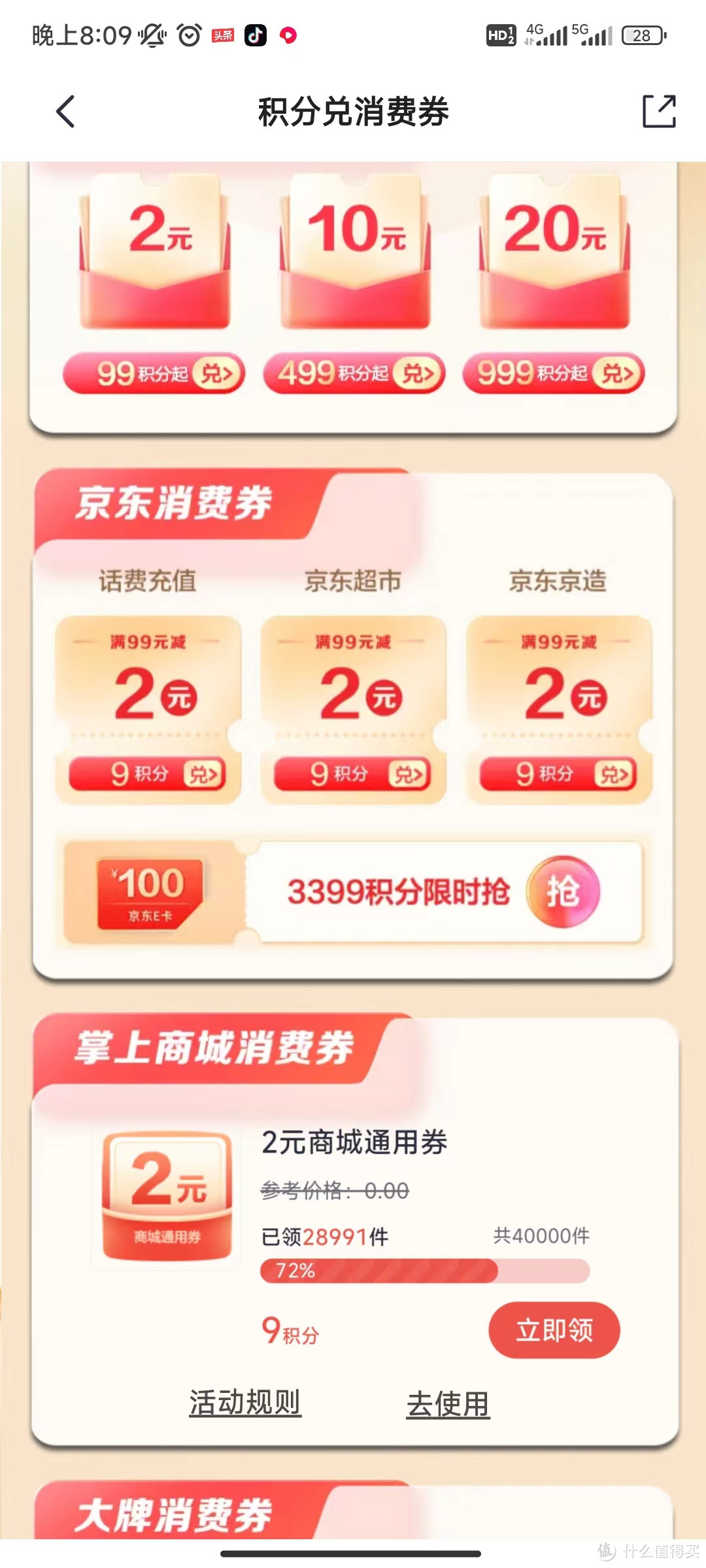The height and width of the screenshot is (1568, 706).
Task: Go back using the top-left arrow
Action: [65, 111]
